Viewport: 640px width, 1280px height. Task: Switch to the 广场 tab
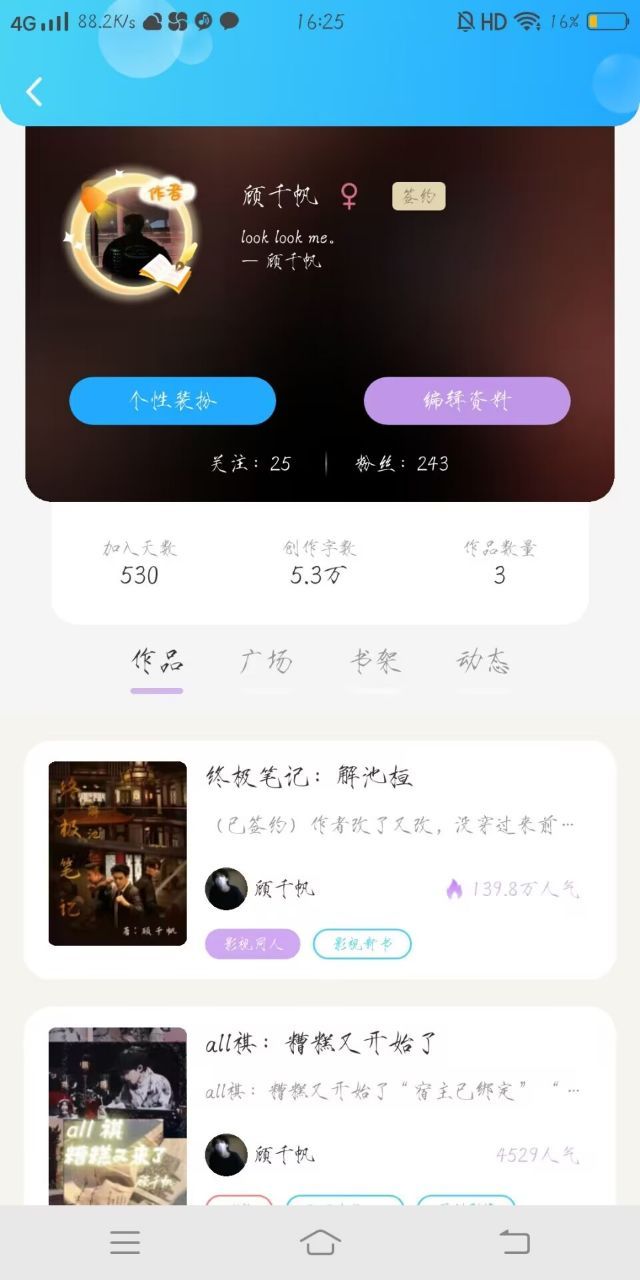point(266,661)
